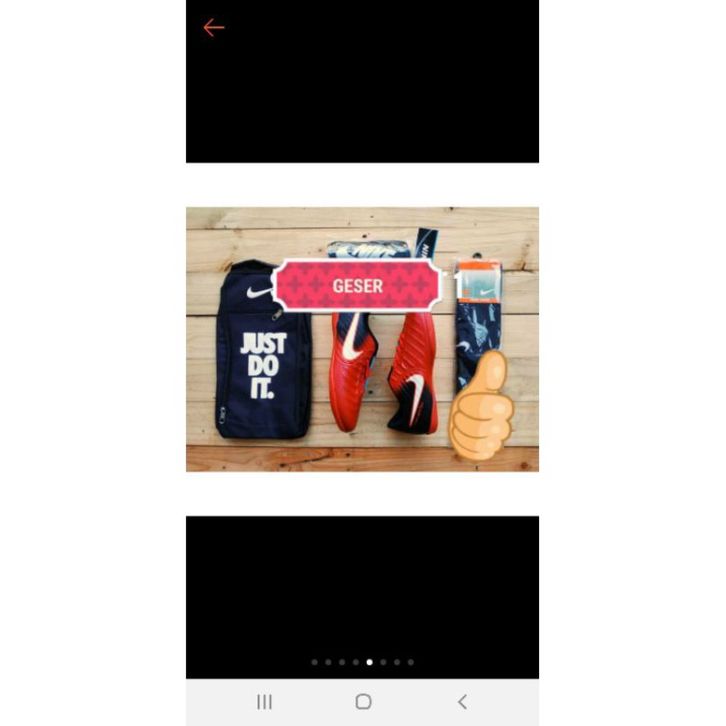
Task: Tap the red back arrow
Action: [x=213, y=28]
